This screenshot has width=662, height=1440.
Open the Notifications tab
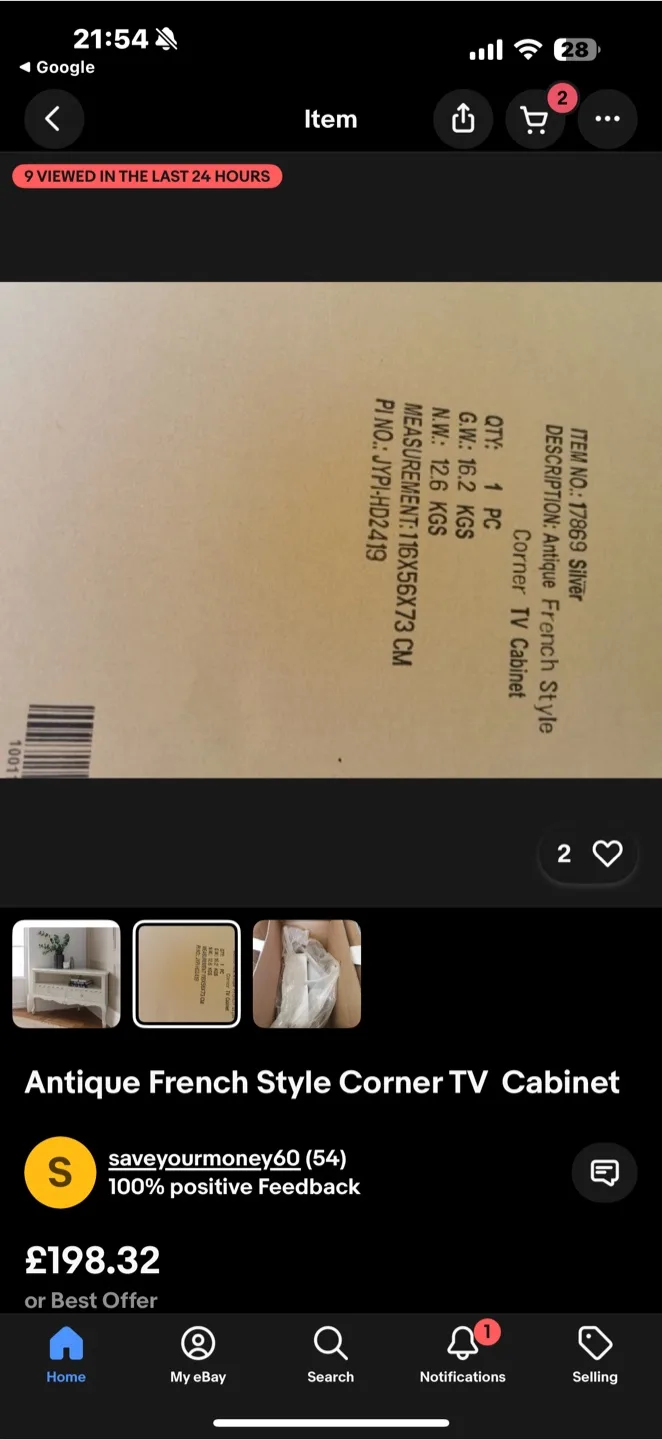click(x=462, y=1355)
